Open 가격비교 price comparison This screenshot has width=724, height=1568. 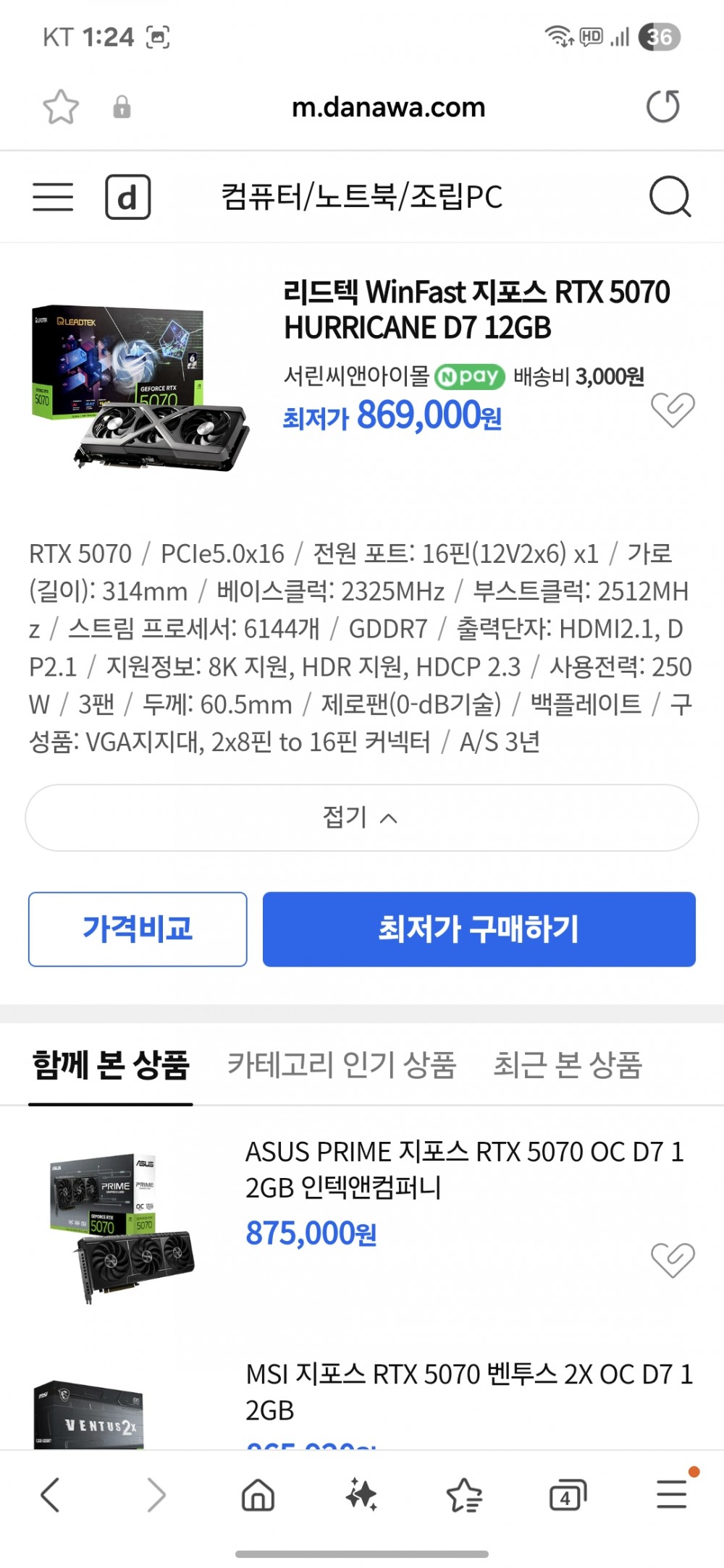tap(138, 929)
